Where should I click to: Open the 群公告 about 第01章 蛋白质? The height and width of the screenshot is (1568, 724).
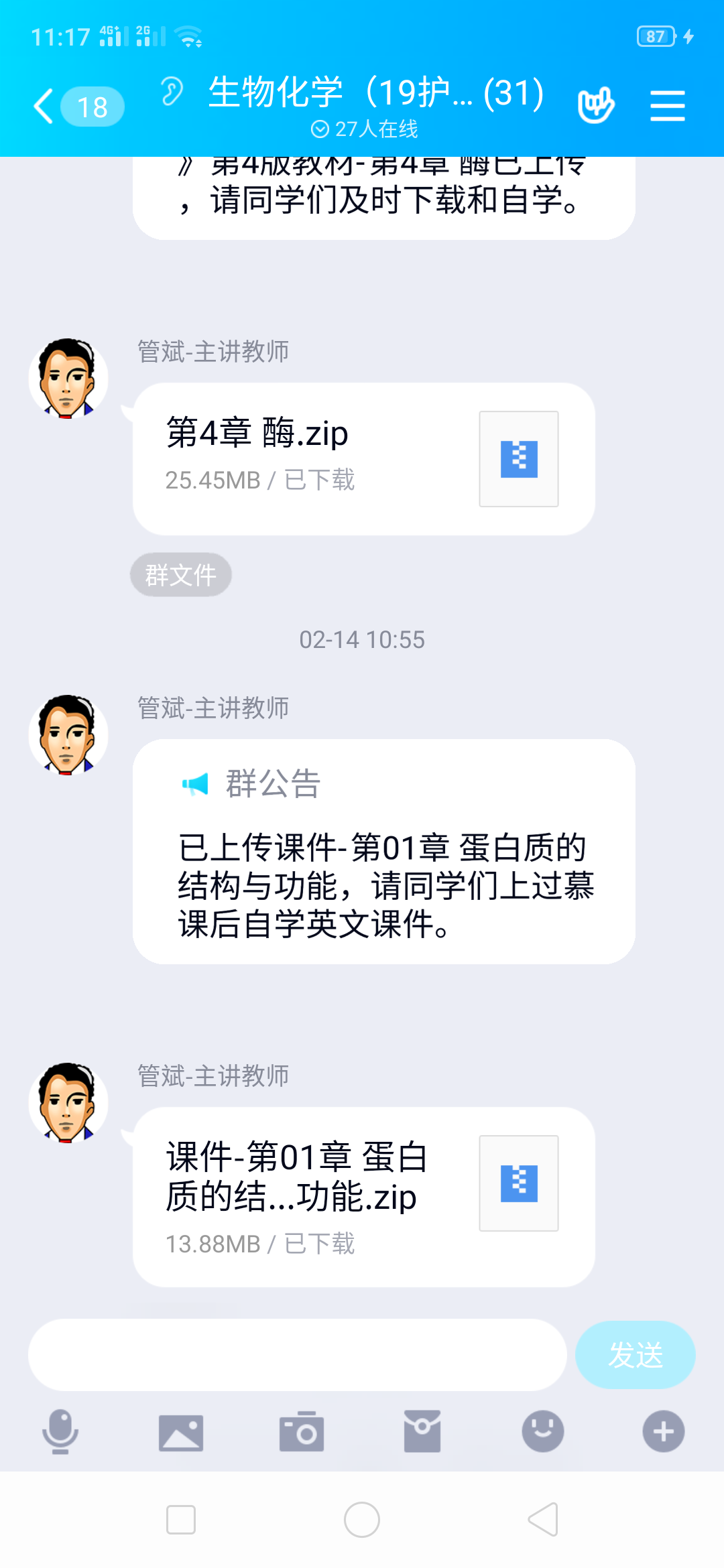(383, 851)
